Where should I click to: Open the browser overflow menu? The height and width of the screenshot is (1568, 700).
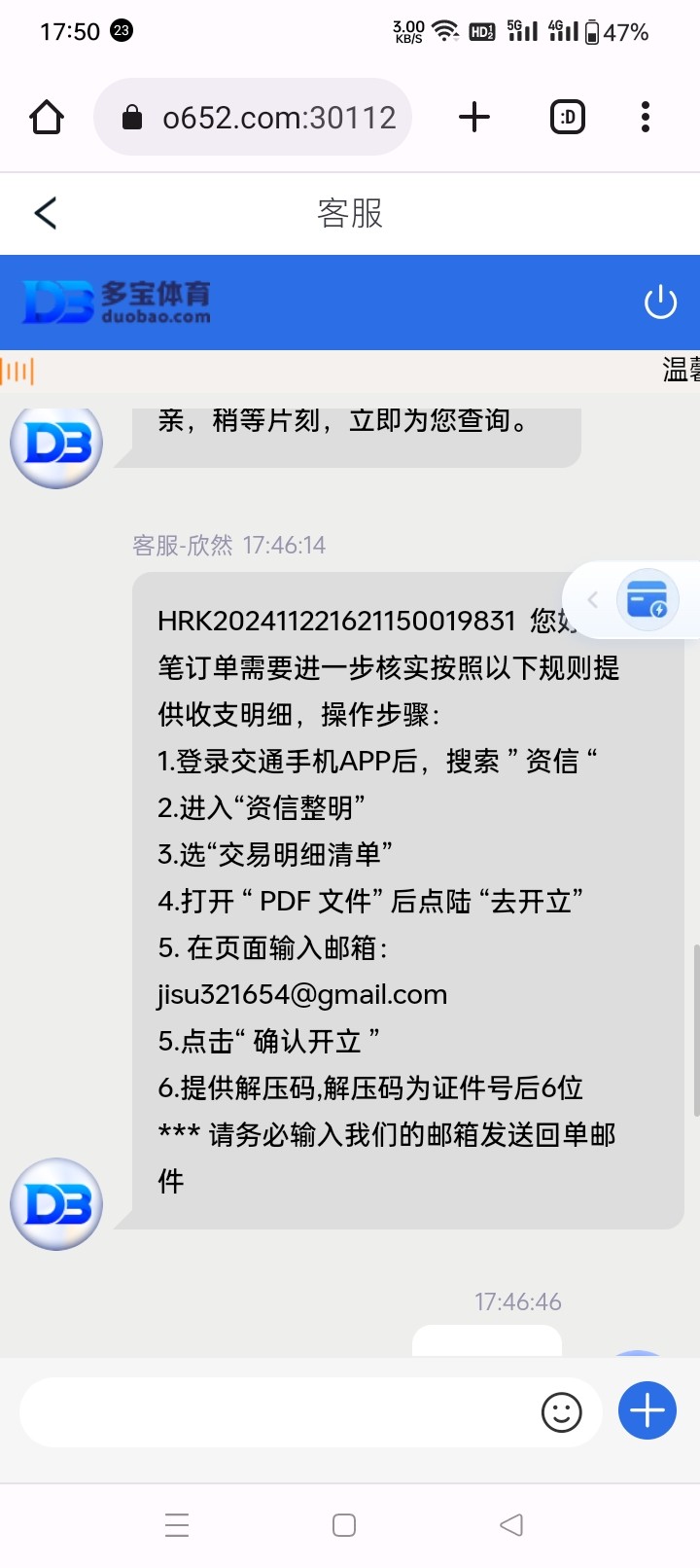coord(646,118)
